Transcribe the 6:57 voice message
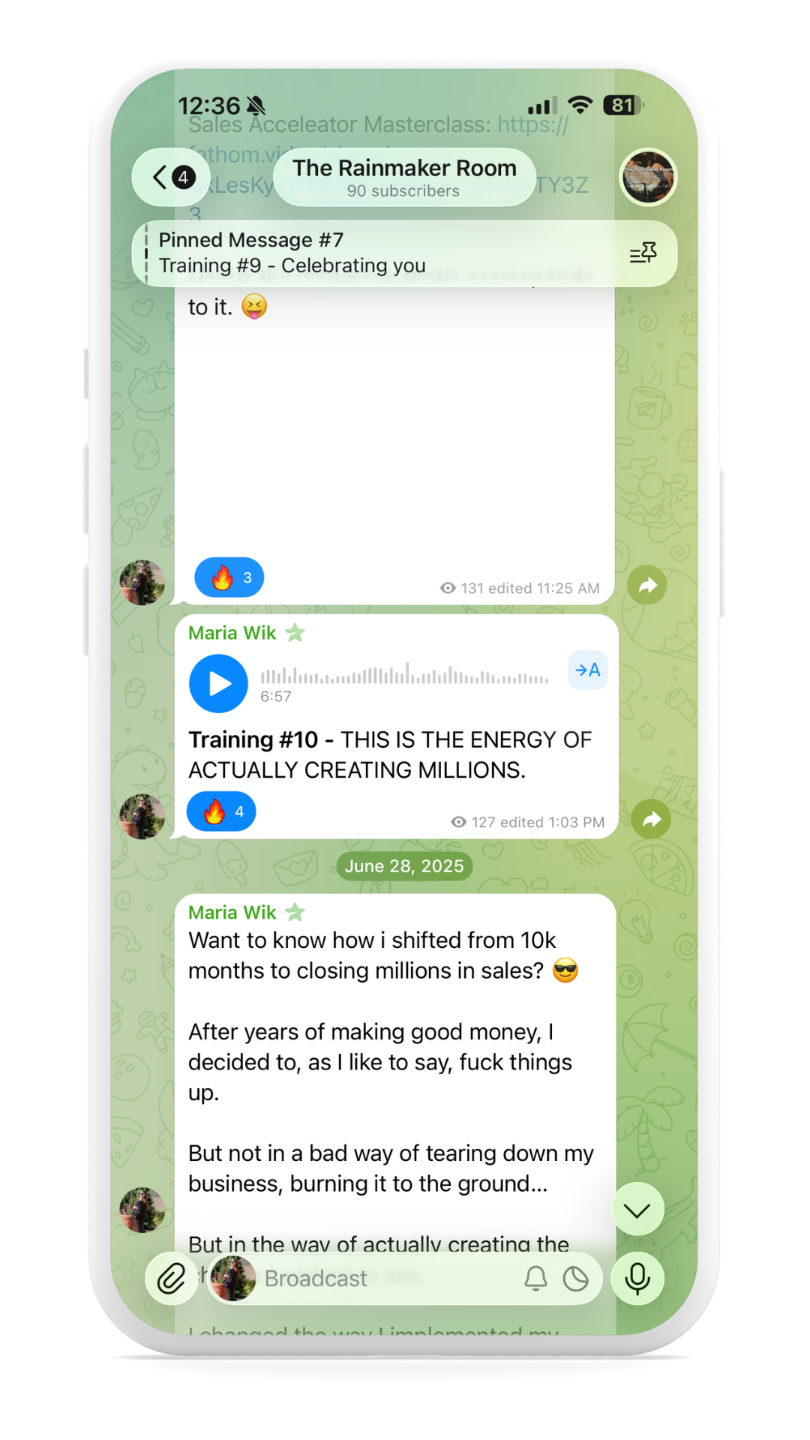The width and height of the screenshot is (810, 1440). point(588,670)
